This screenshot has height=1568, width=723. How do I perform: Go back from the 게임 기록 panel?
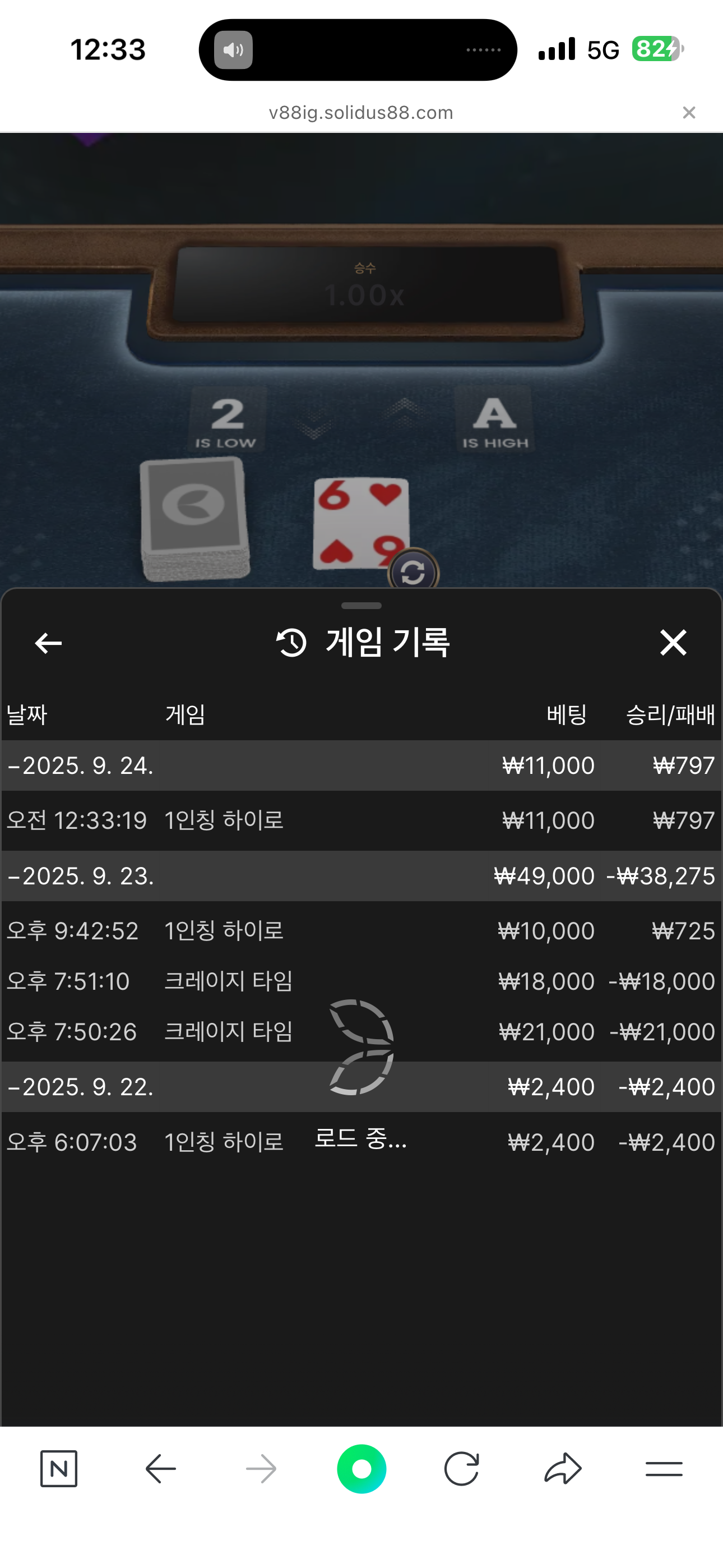(x=49, y=643)
